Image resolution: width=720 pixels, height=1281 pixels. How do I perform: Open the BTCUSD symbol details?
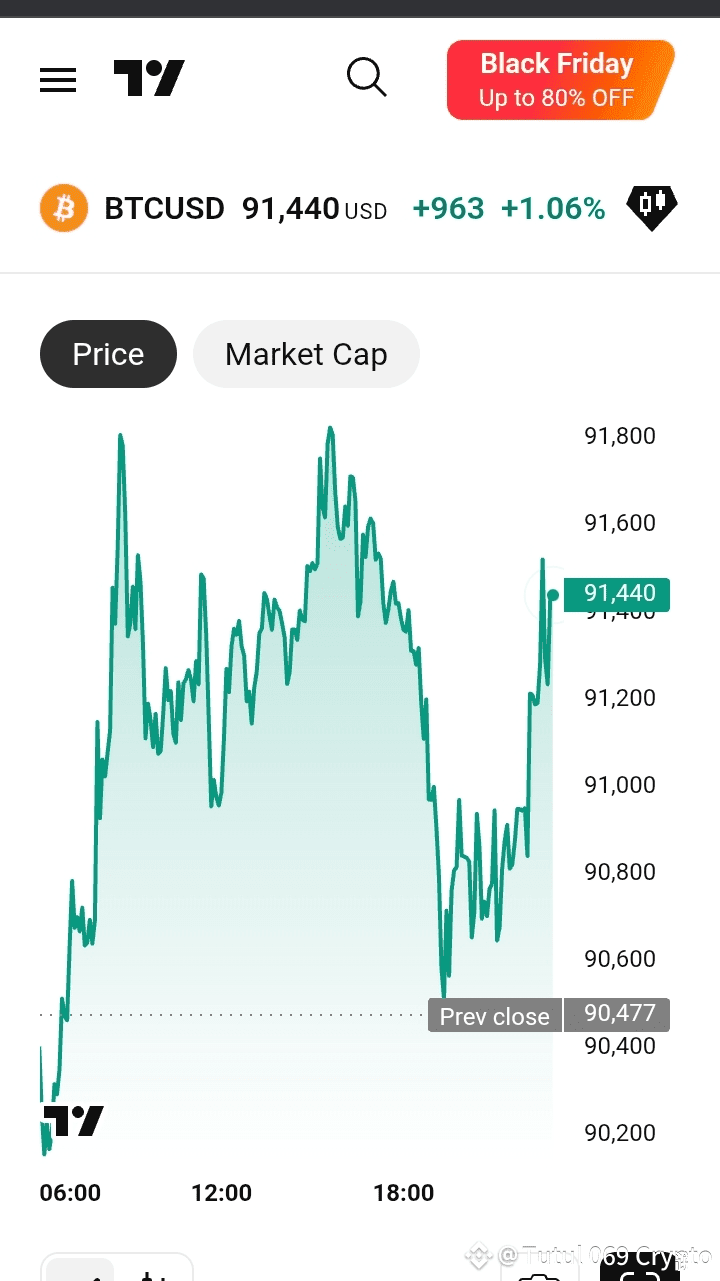tap(164, 209)
